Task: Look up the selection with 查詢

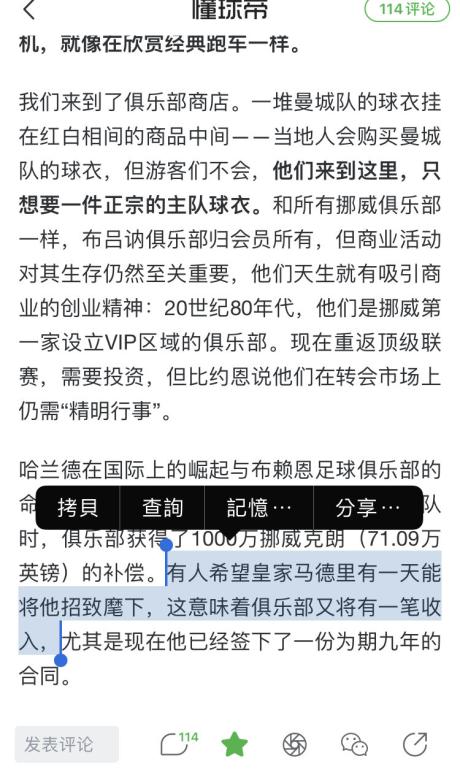Action: tap(163, 508)
